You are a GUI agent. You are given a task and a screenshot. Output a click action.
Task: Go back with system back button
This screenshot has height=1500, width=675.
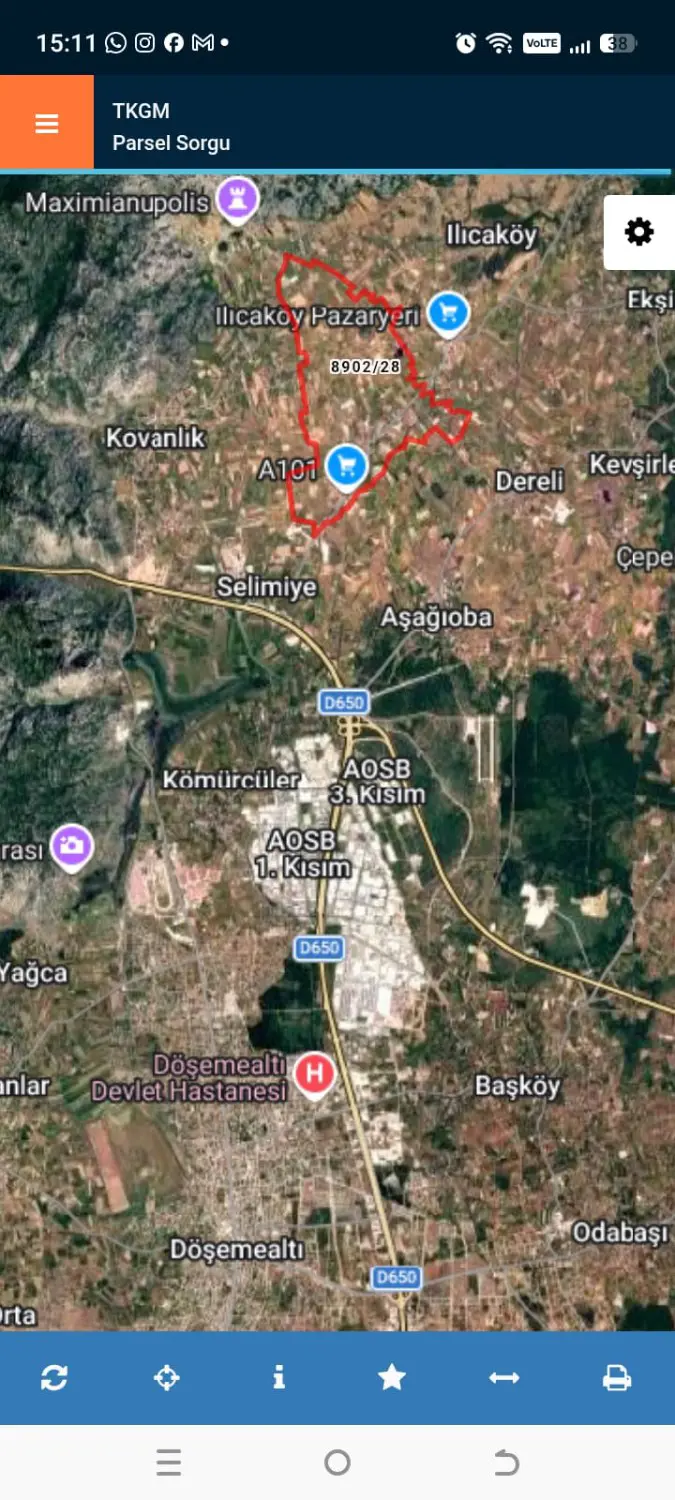pos(506,1463)
